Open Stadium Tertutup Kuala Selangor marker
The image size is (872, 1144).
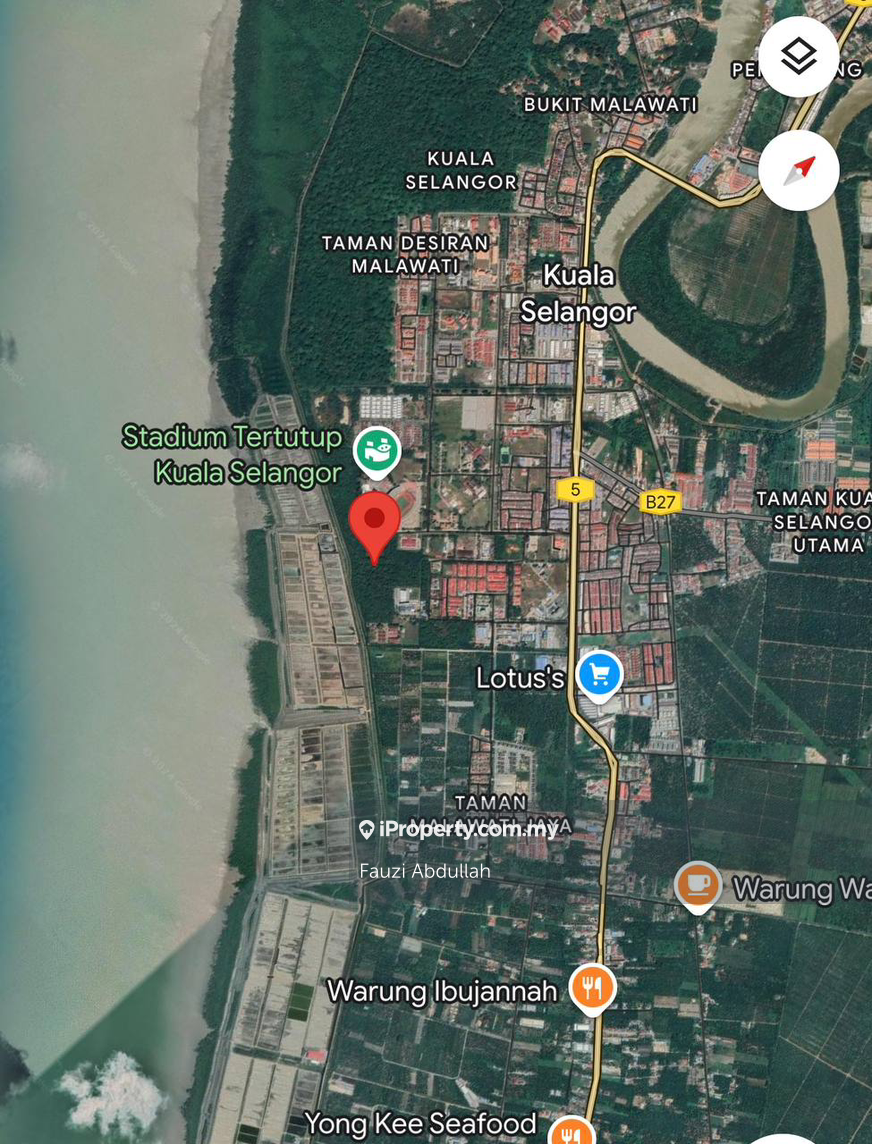[377, 451]
